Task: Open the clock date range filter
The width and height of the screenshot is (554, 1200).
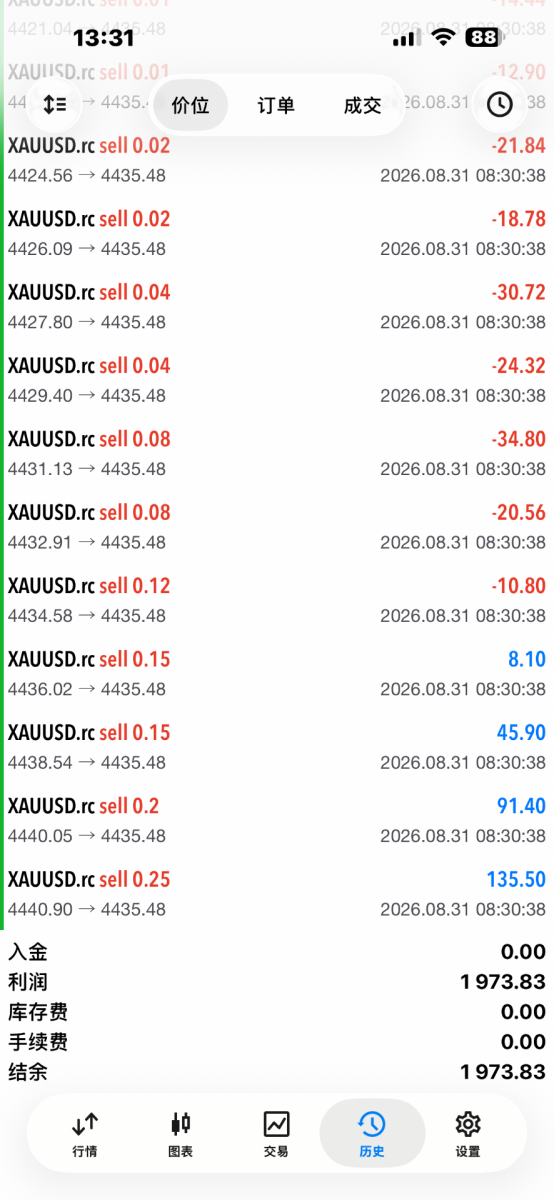Action: click(x=499, y=104)
